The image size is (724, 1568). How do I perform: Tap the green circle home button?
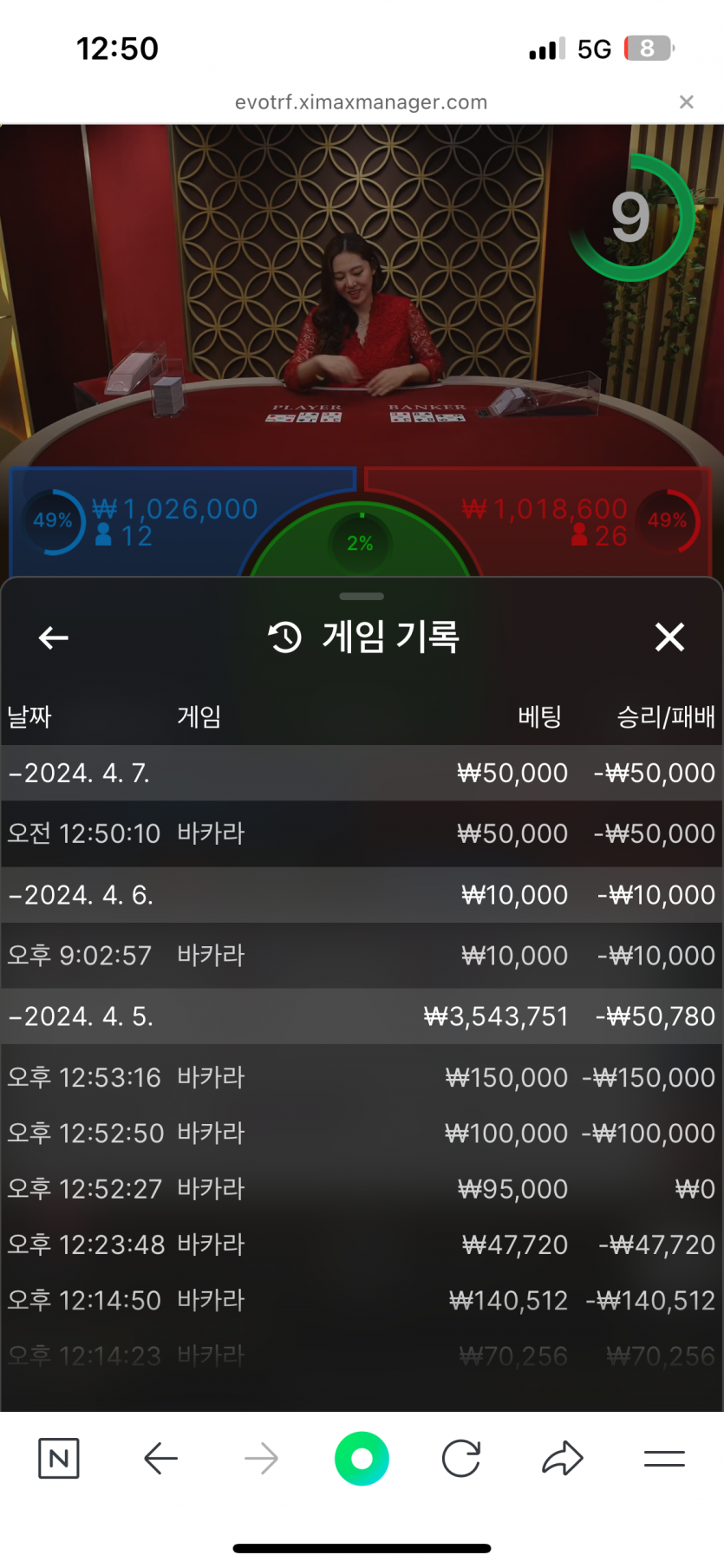tap(362, 1459)
